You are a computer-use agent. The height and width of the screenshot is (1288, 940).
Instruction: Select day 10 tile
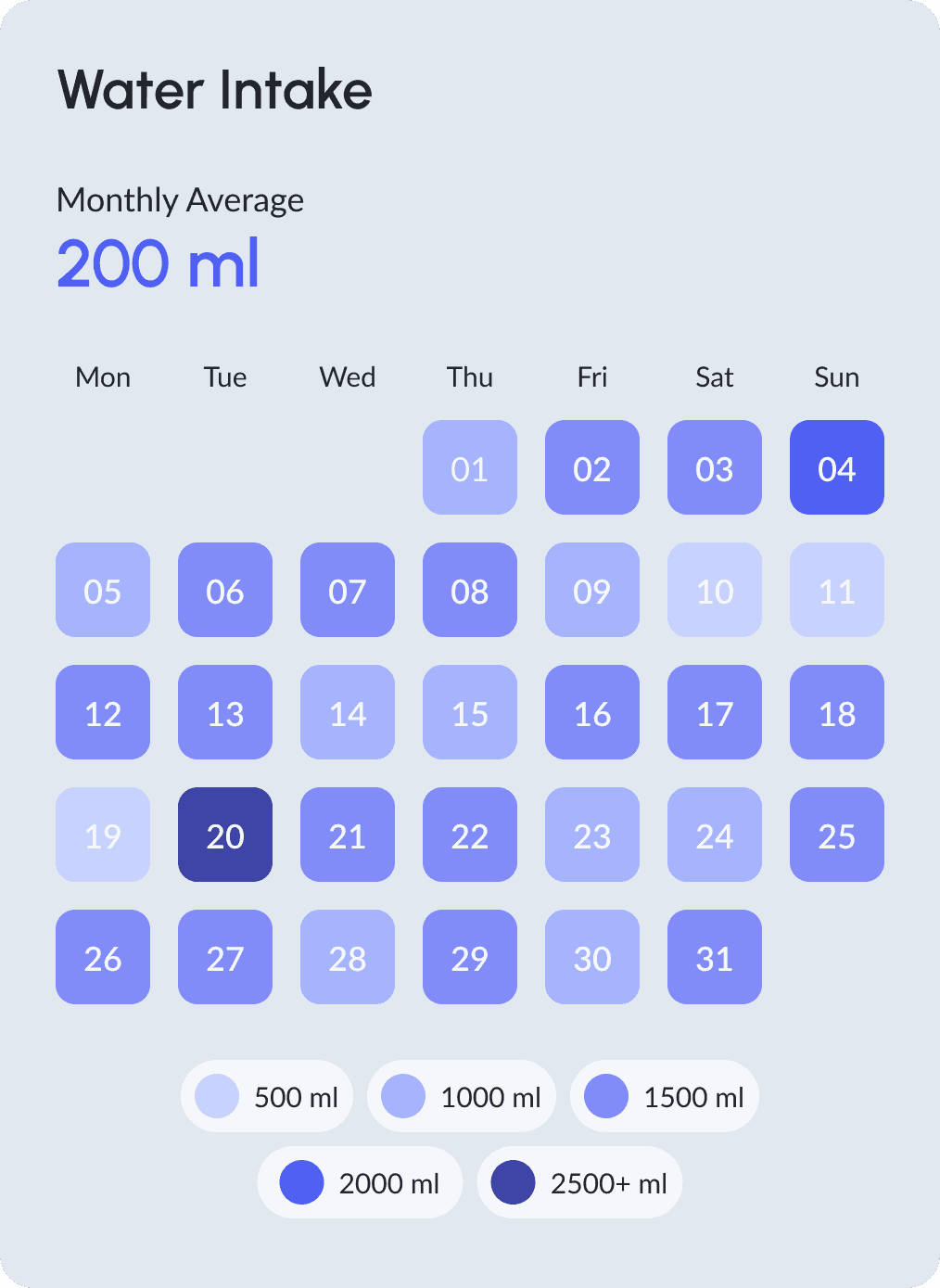tap(715, 590)
